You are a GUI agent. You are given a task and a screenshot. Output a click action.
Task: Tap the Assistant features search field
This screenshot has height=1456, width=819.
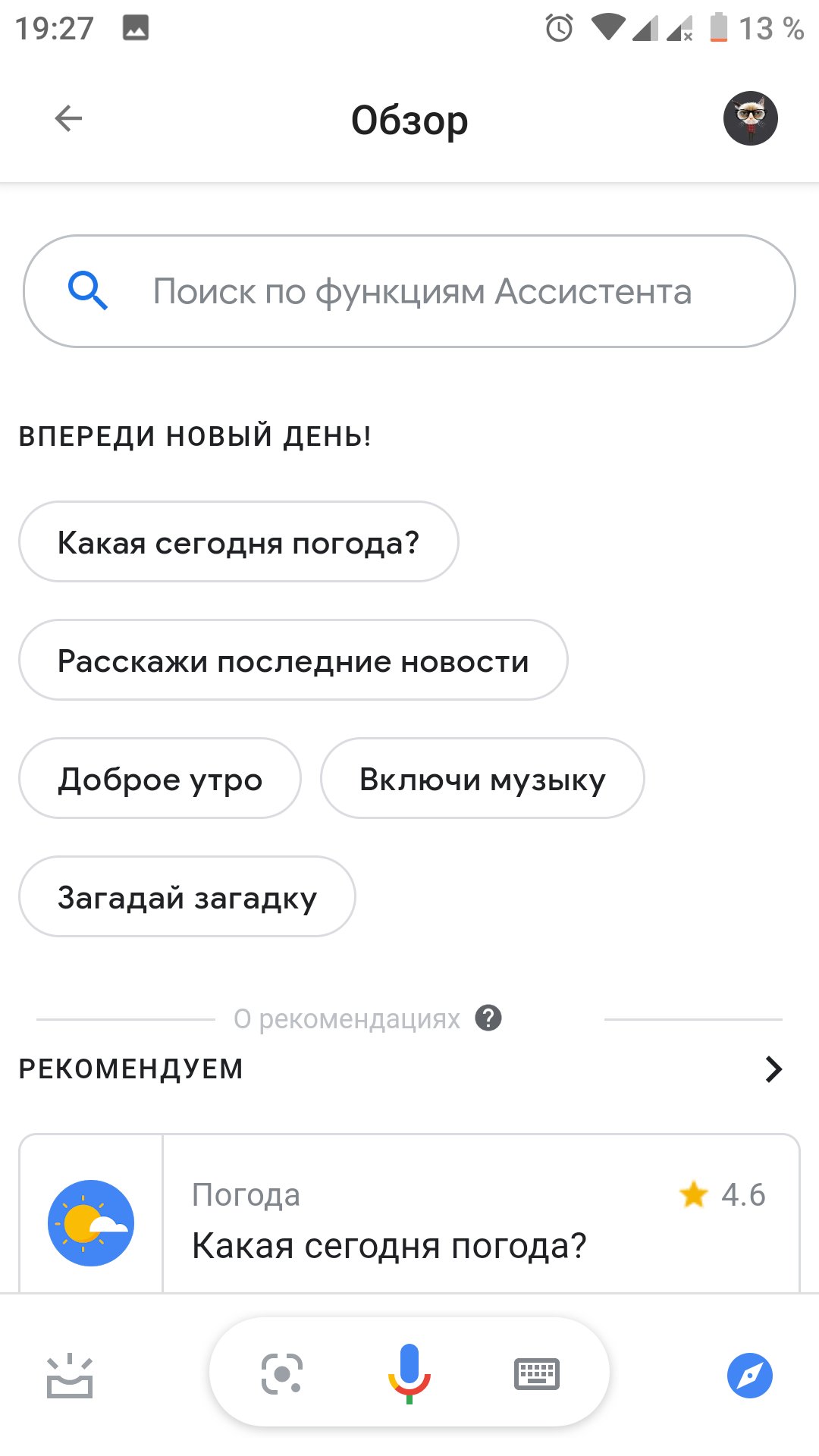[x=409, y=291]
